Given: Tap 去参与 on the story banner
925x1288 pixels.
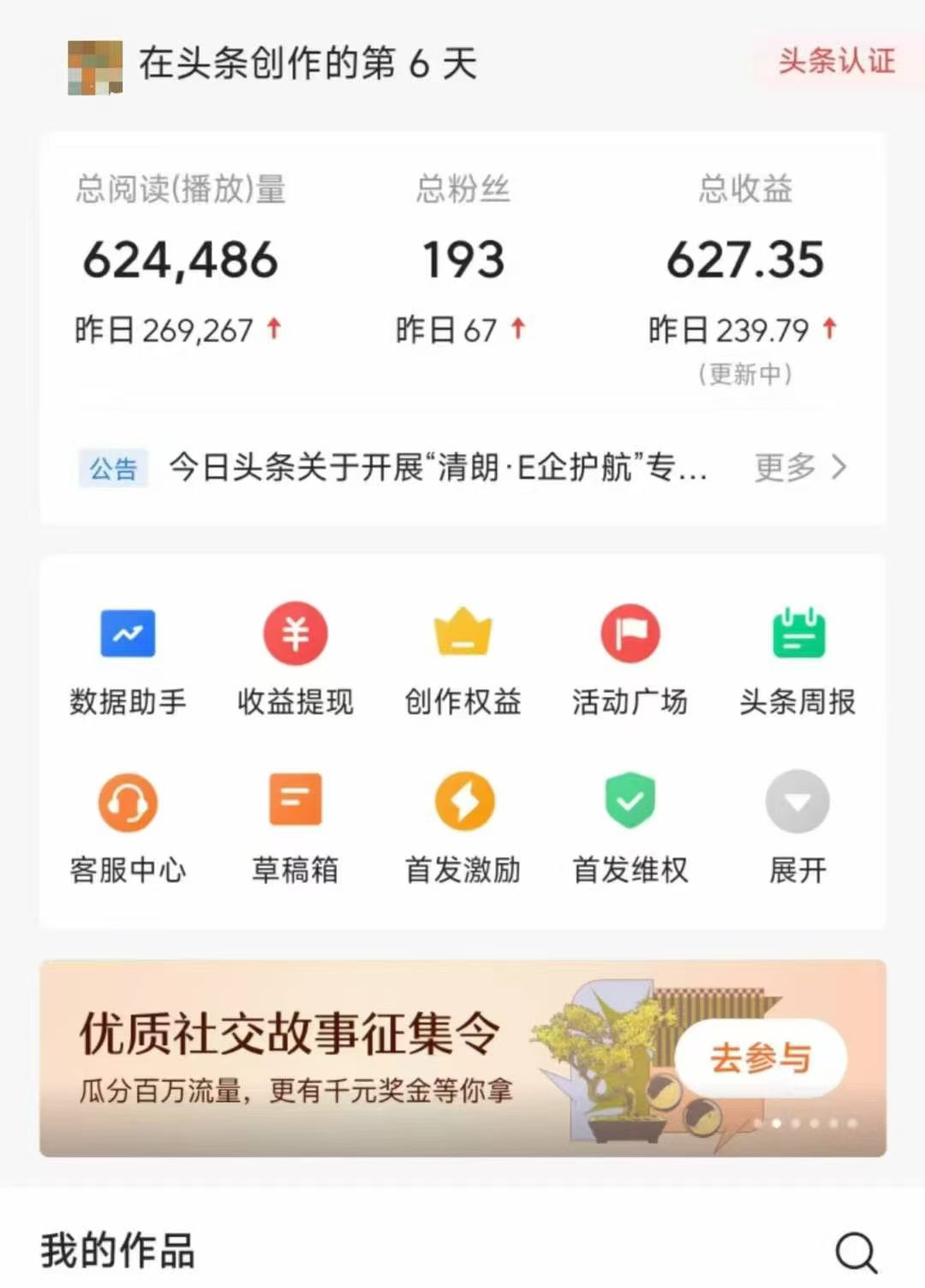Looking at the screenshot, I should click(761, 1058).
